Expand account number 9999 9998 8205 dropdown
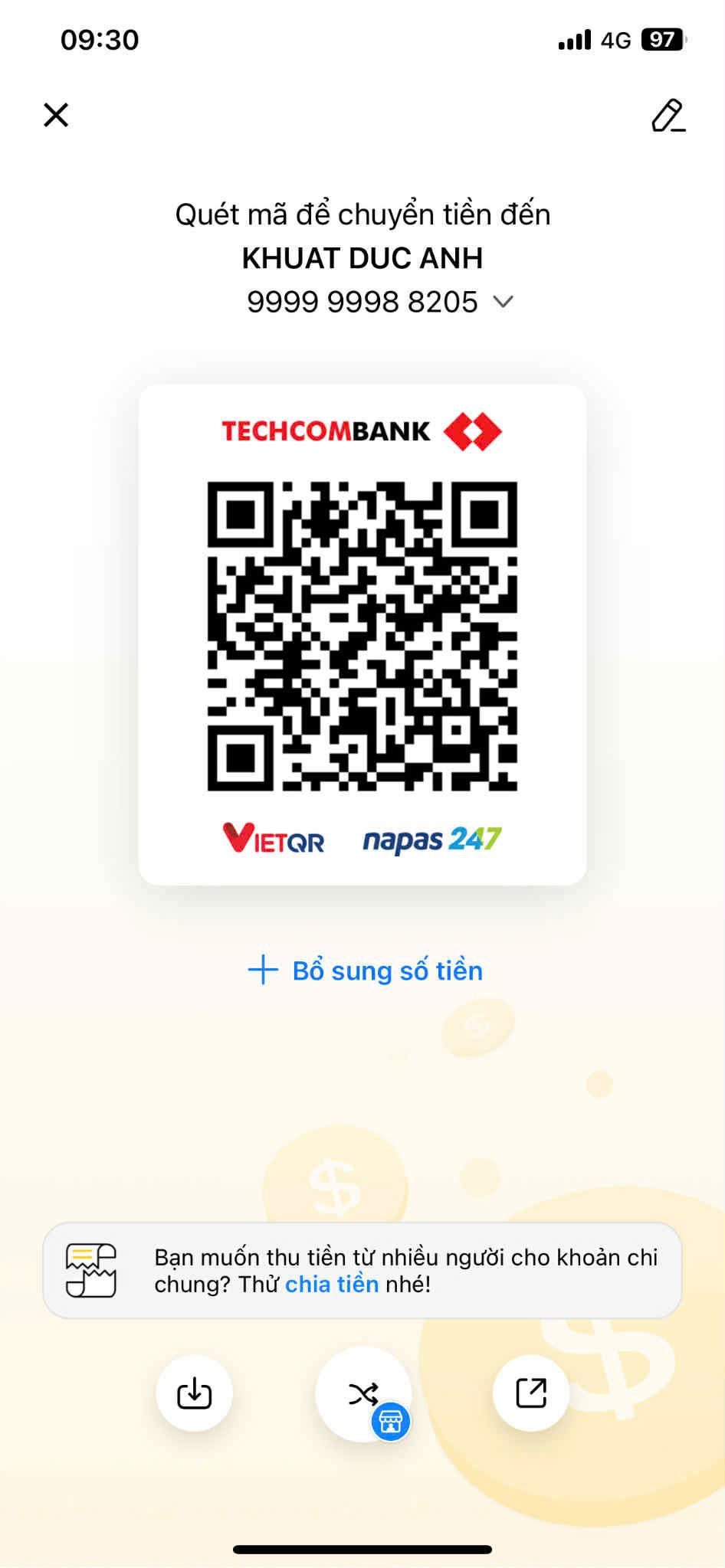The height and width of the screenshot is (1568, 725). coord(503,302)
